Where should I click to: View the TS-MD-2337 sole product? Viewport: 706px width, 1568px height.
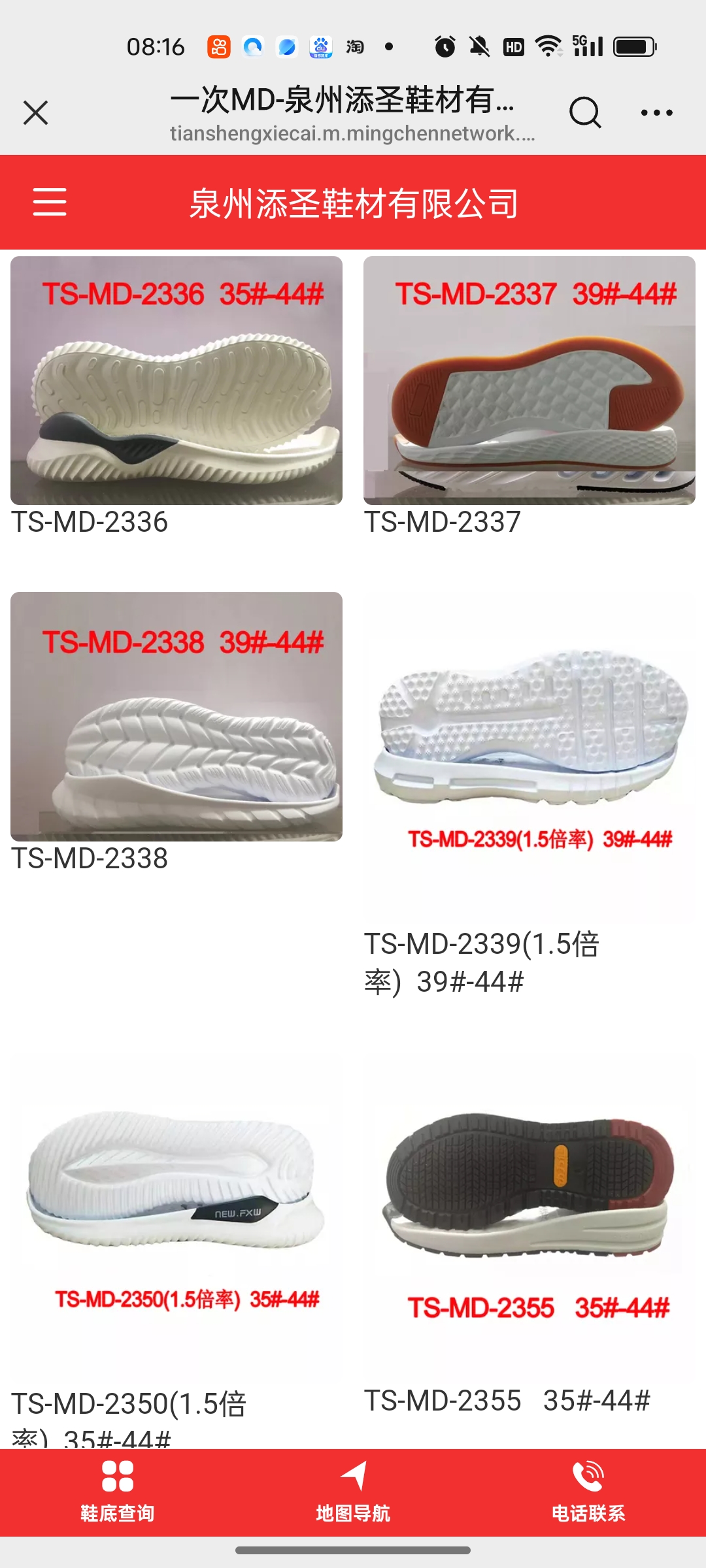[529, 381]
